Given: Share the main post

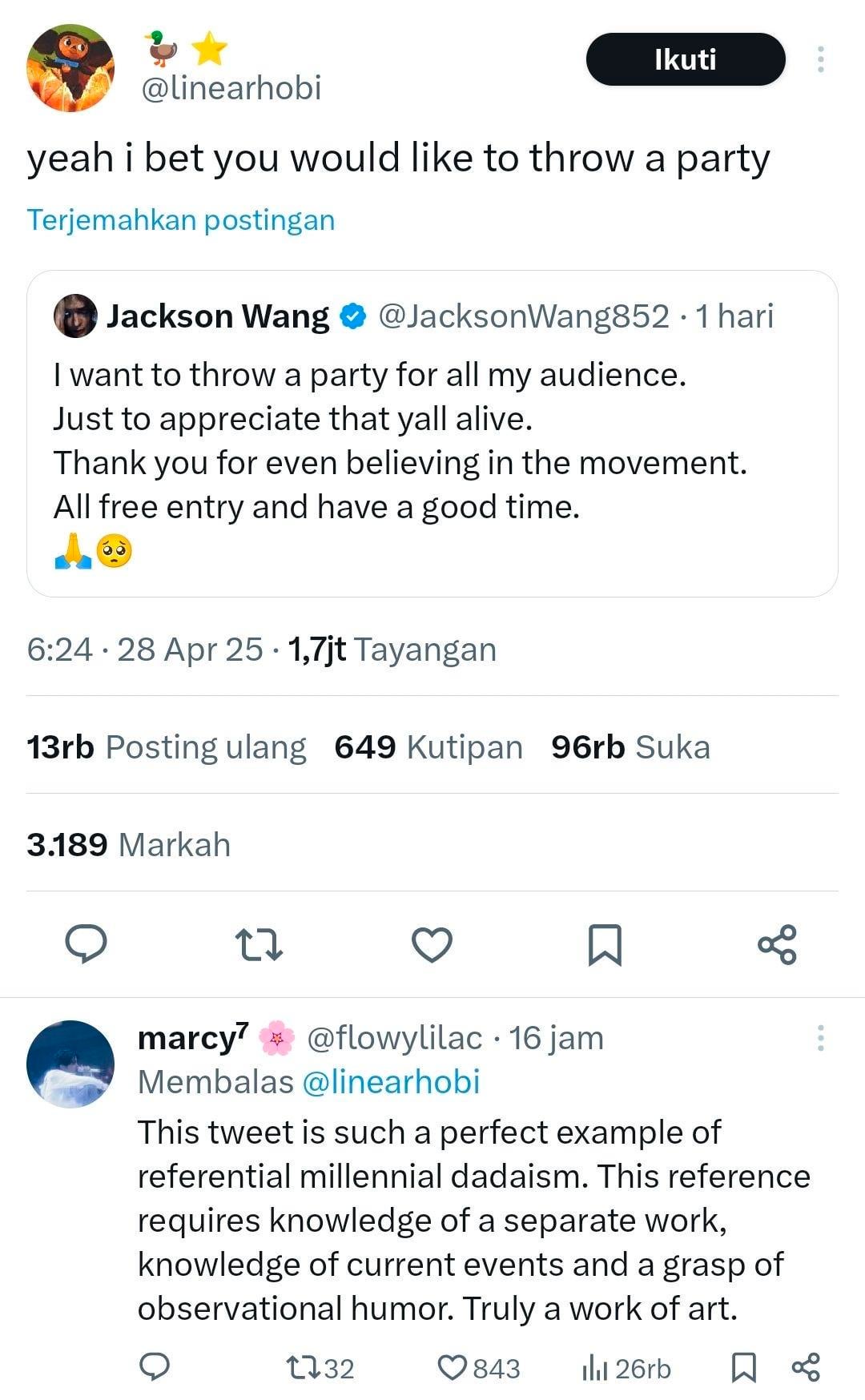Looking at the screenshot, I should (x=777, y=944).
